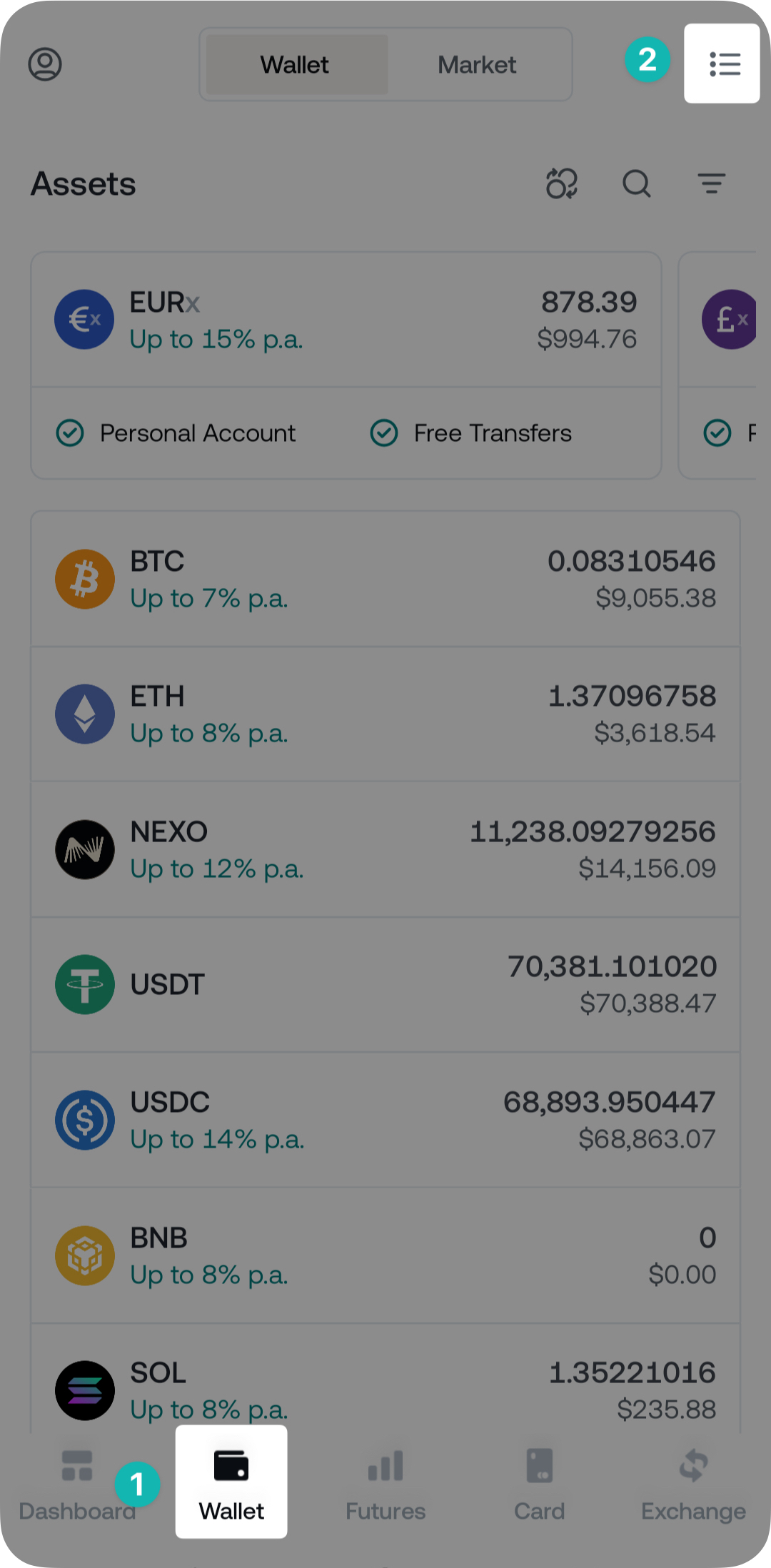This screenshot has width=771, height=1568.
Task: Click the Up to 12% p.a. NEXO rate
Action: [x=218, y=869]
